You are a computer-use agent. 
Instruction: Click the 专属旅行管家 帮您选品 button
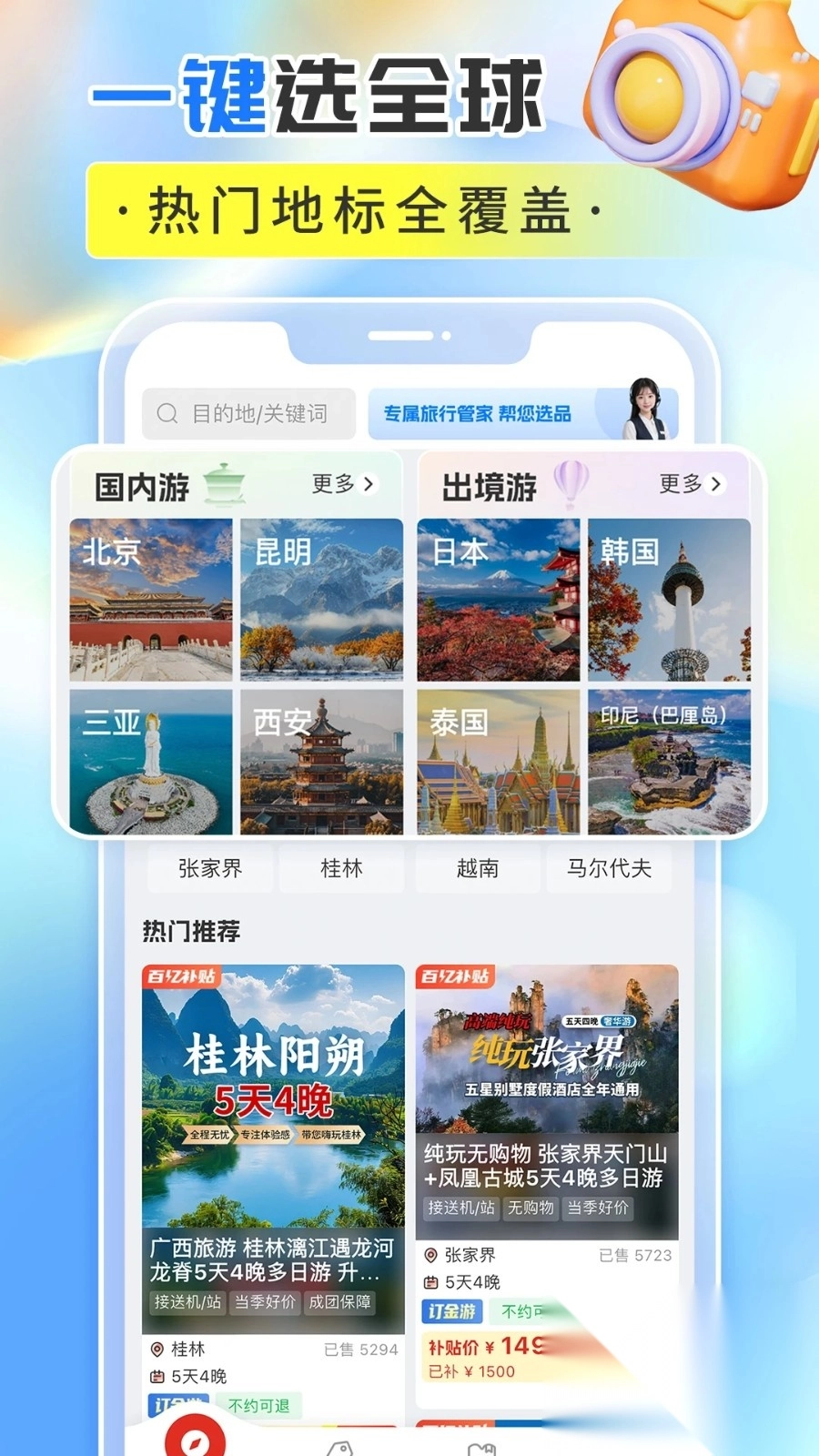pyautogui.click(x=480, y=414)
